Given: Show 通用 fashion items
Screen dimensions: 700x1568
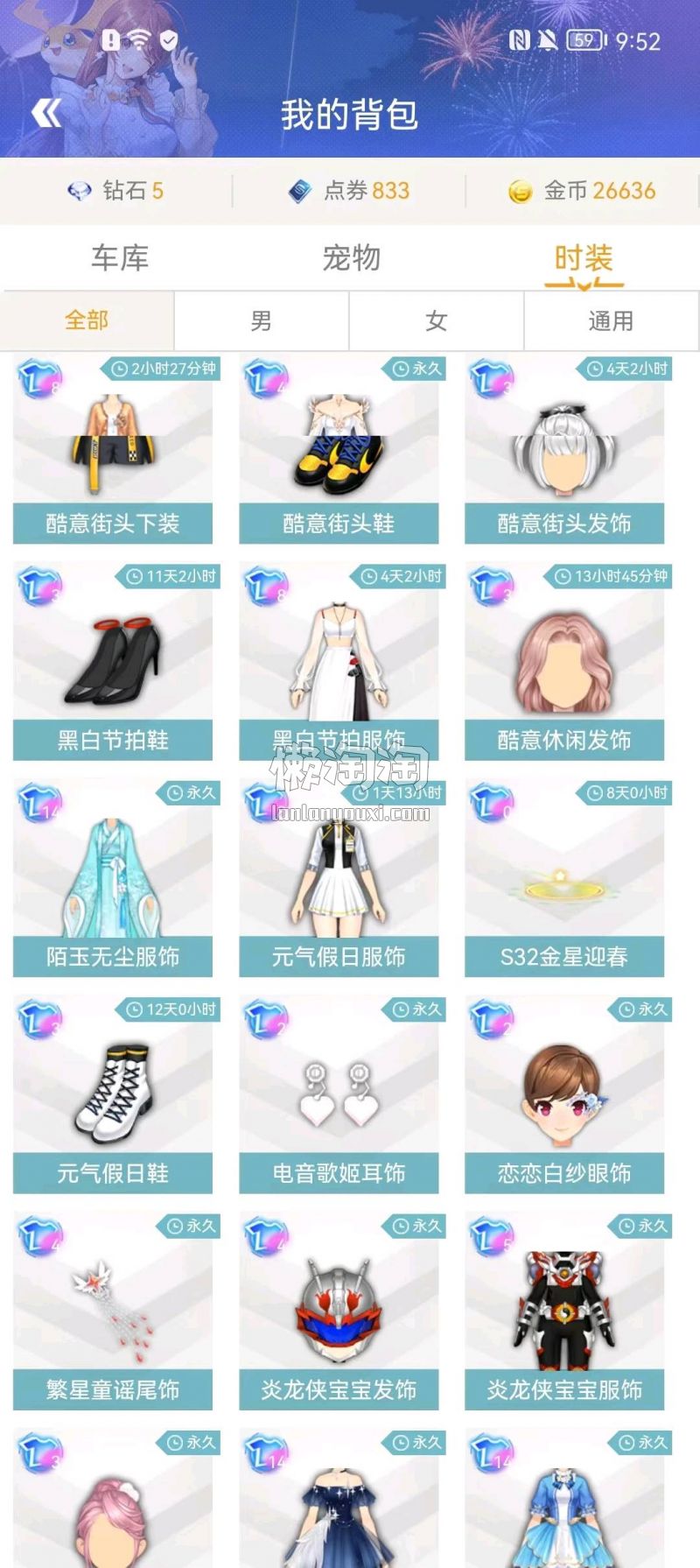Looking at the screenshot, I should (x=611, y=320).
